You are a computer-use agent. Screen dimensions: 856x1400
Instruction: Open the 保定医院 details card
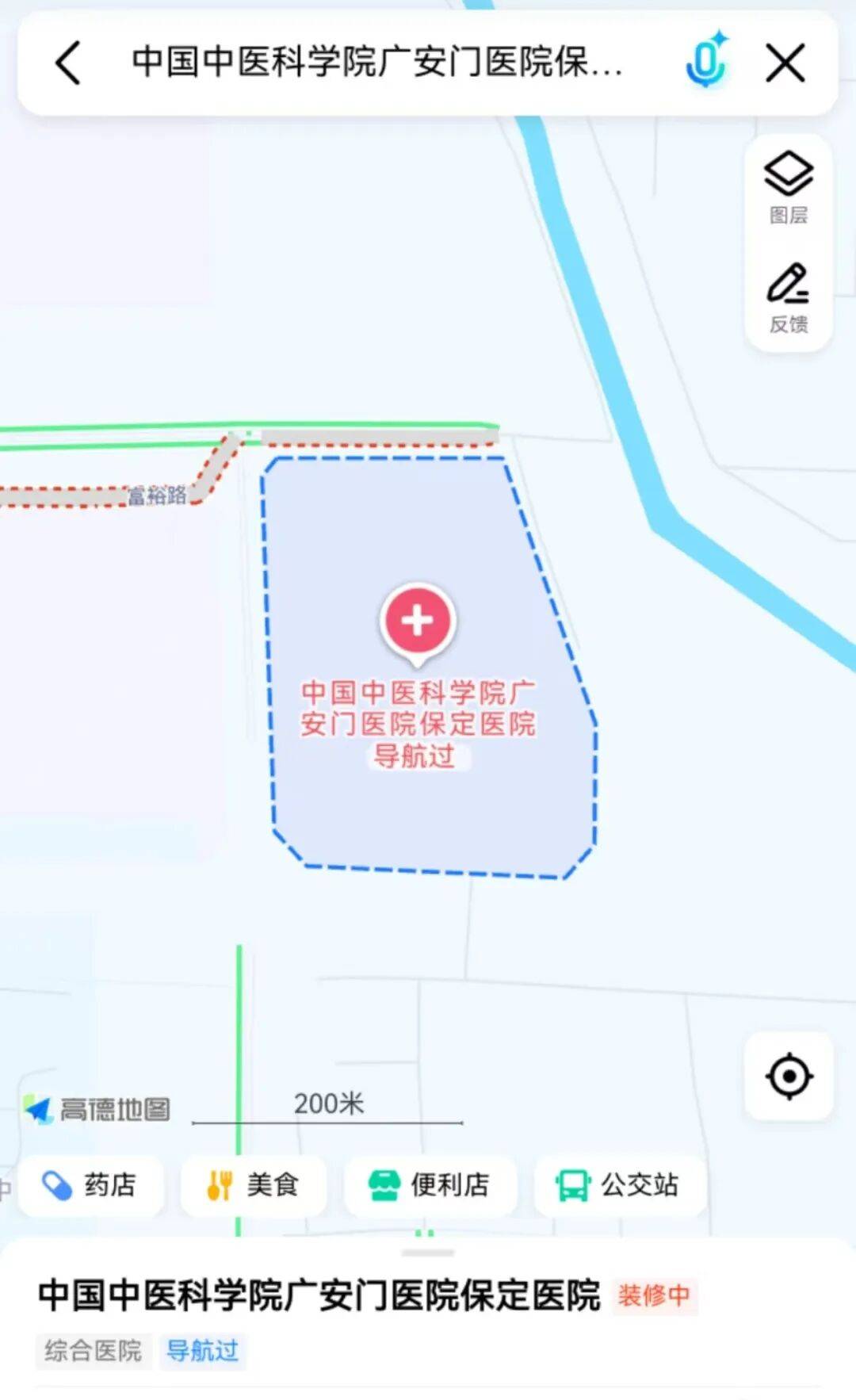tap(319, 1295)
